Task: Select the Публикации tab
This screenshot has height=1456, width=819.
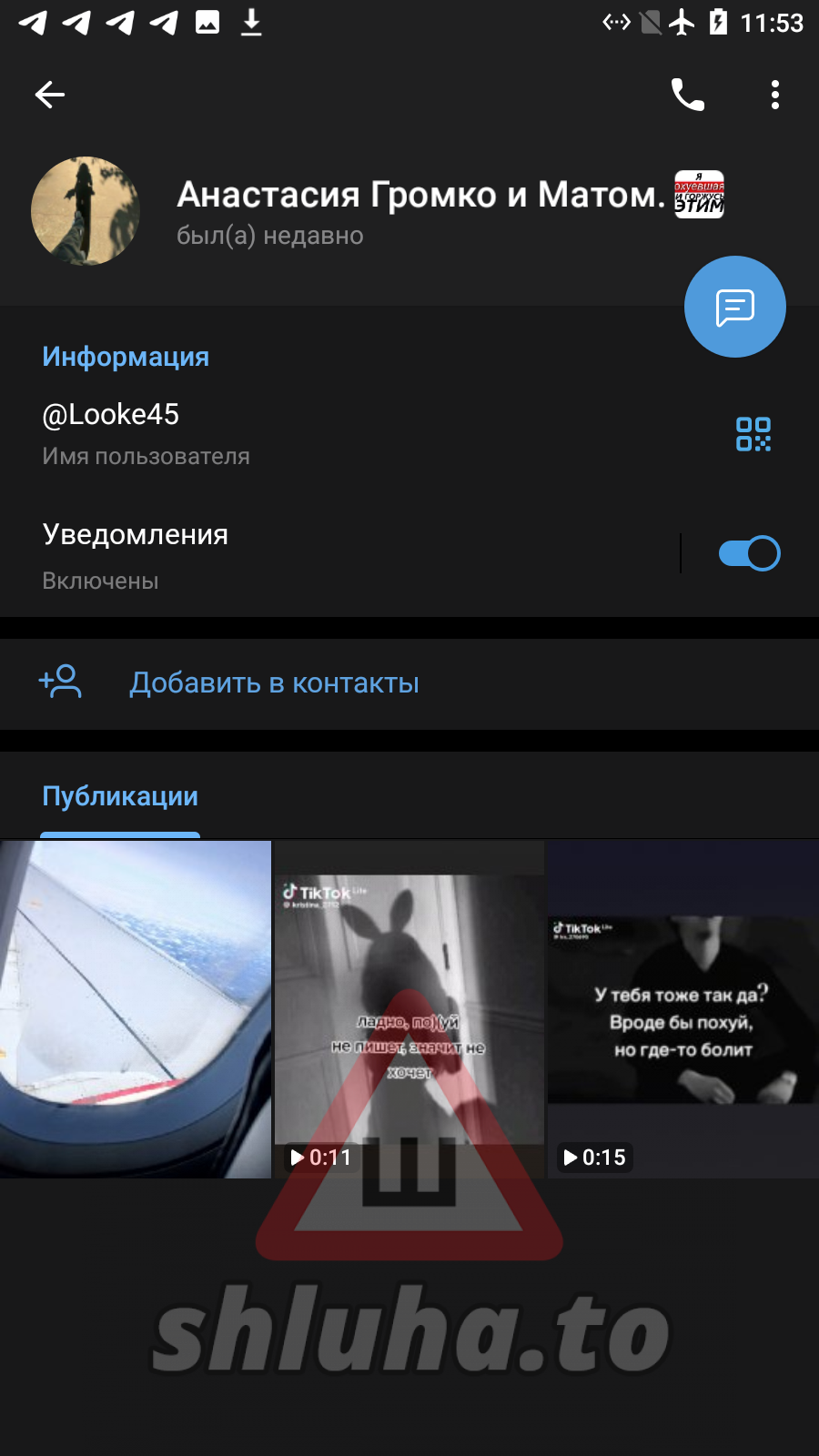Action: pyautogui.click(x=120, y=796)
